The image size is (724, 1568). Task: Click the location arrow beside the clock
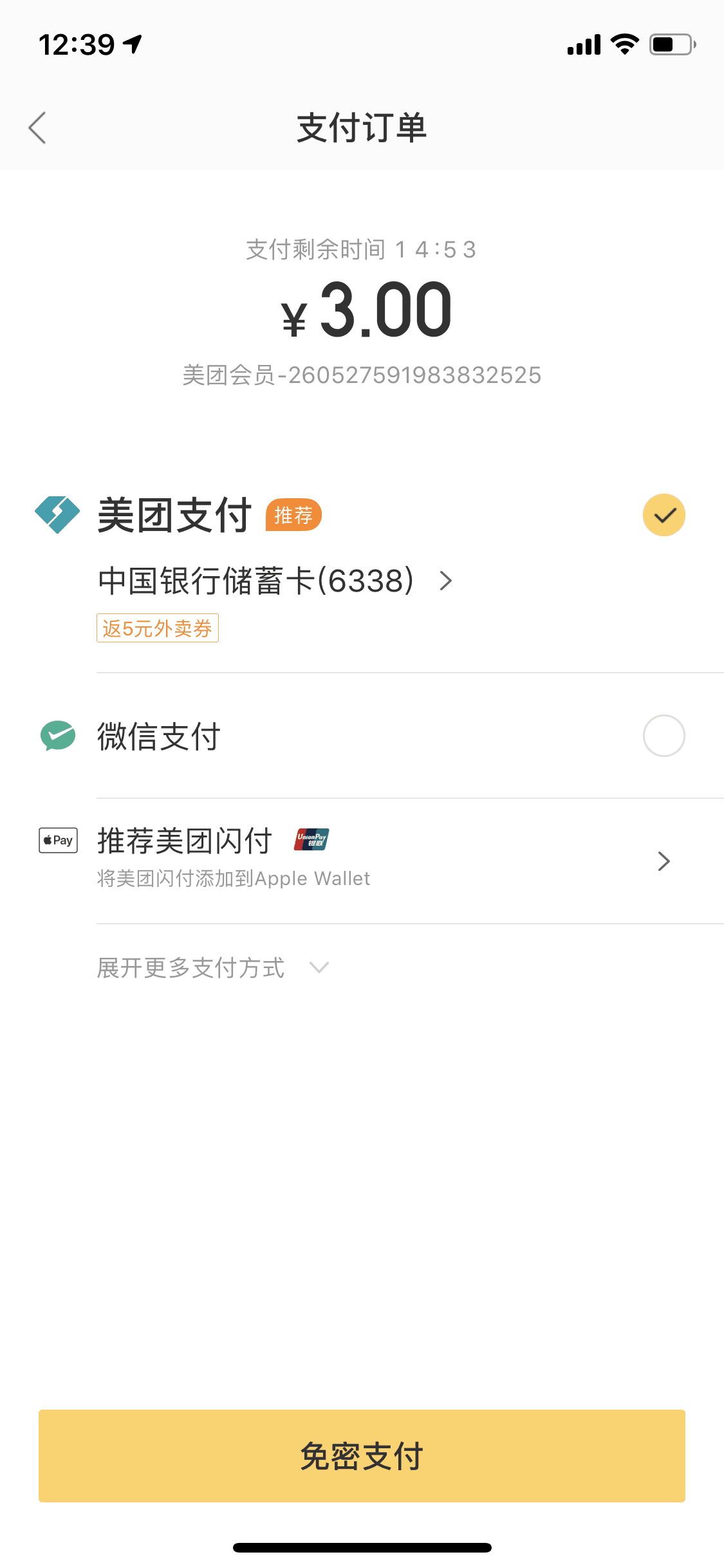pyautogui.click(x=132, y=44)
